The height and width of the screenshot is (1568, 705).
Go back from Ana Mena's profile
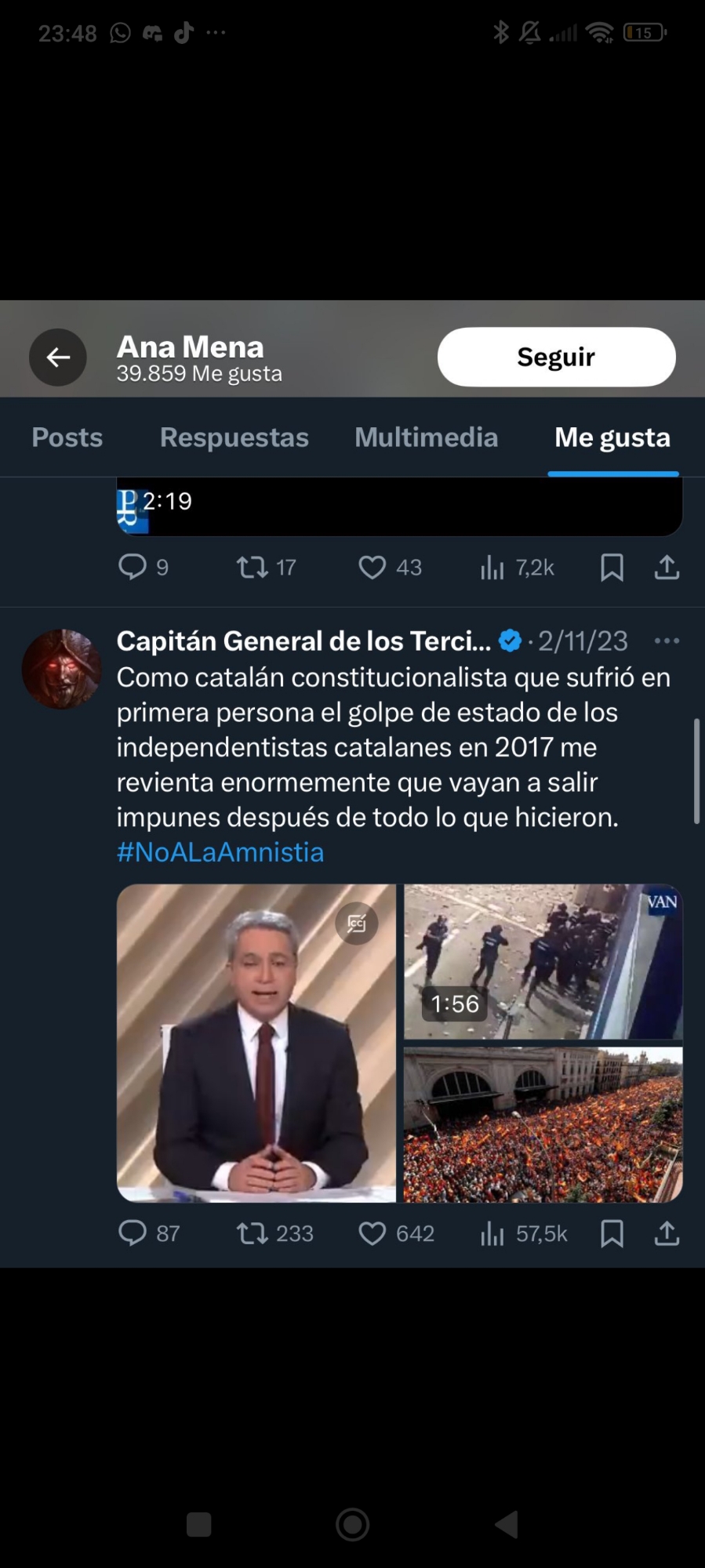click(x=58, y=358)
